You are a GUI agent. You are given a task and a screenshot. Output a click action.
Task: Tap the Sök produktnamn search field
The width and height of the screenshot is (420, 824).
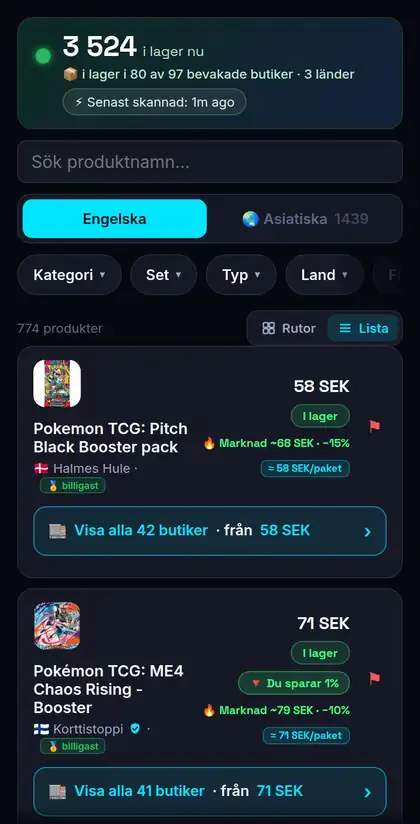pyautogui.click(x=210, y=161)
